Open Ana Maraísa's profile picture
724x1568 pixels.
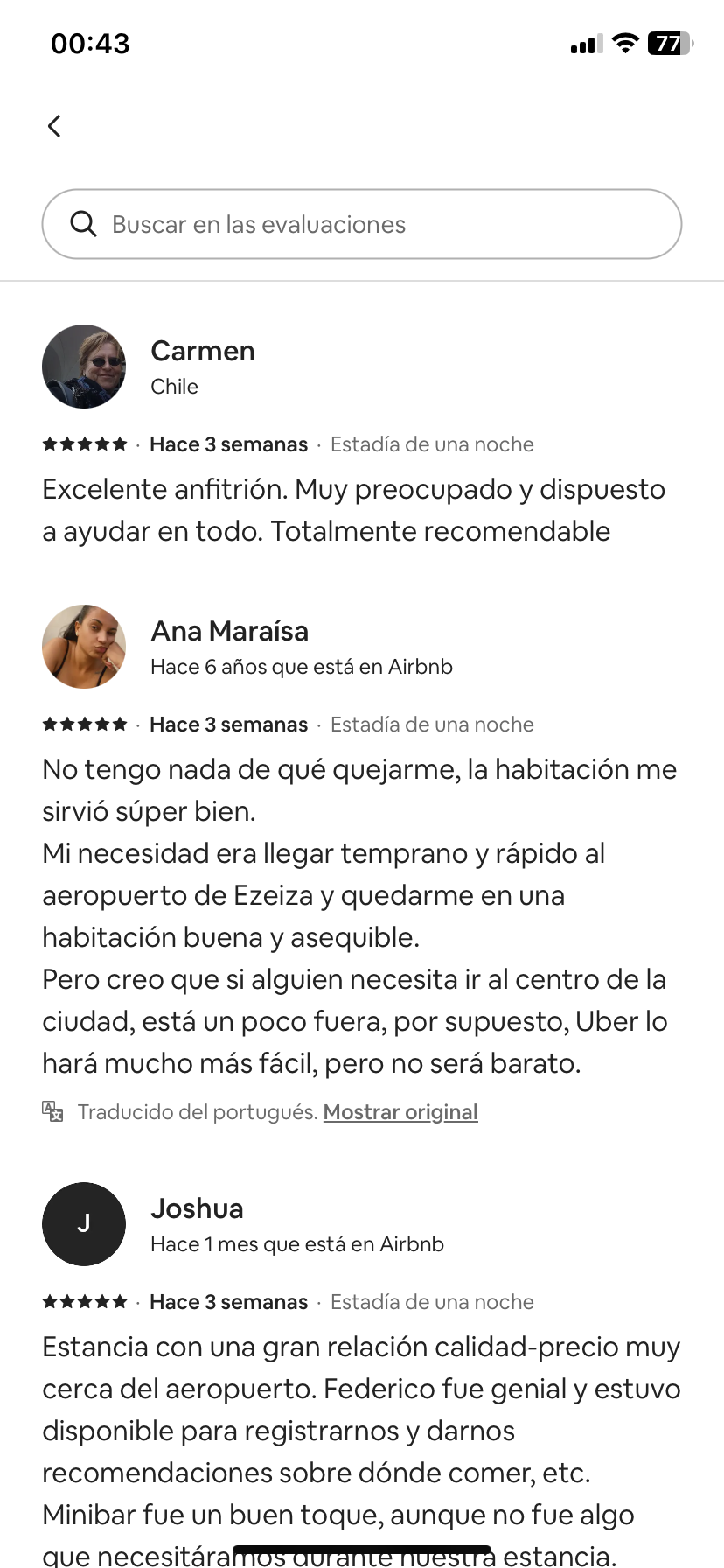84,647
